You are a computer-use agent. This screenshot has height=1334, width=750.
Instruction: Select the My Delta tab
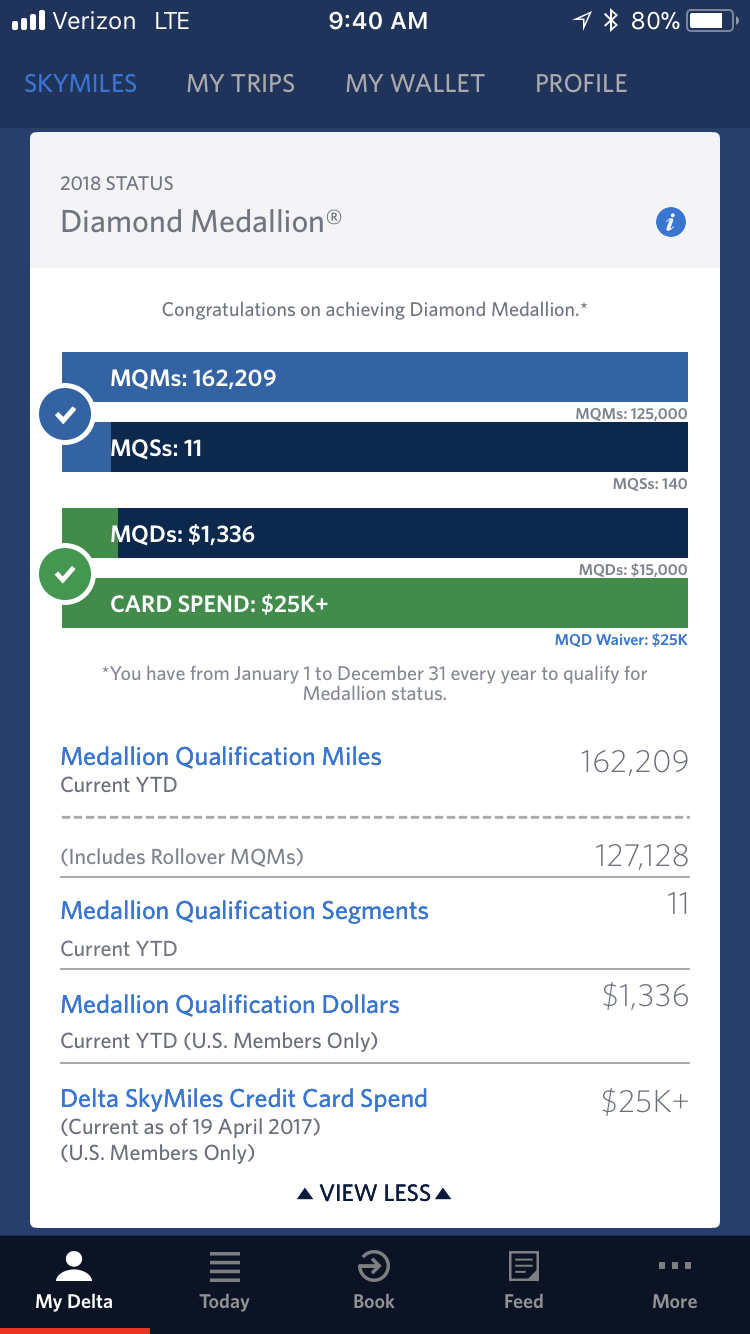(74, 1281)
